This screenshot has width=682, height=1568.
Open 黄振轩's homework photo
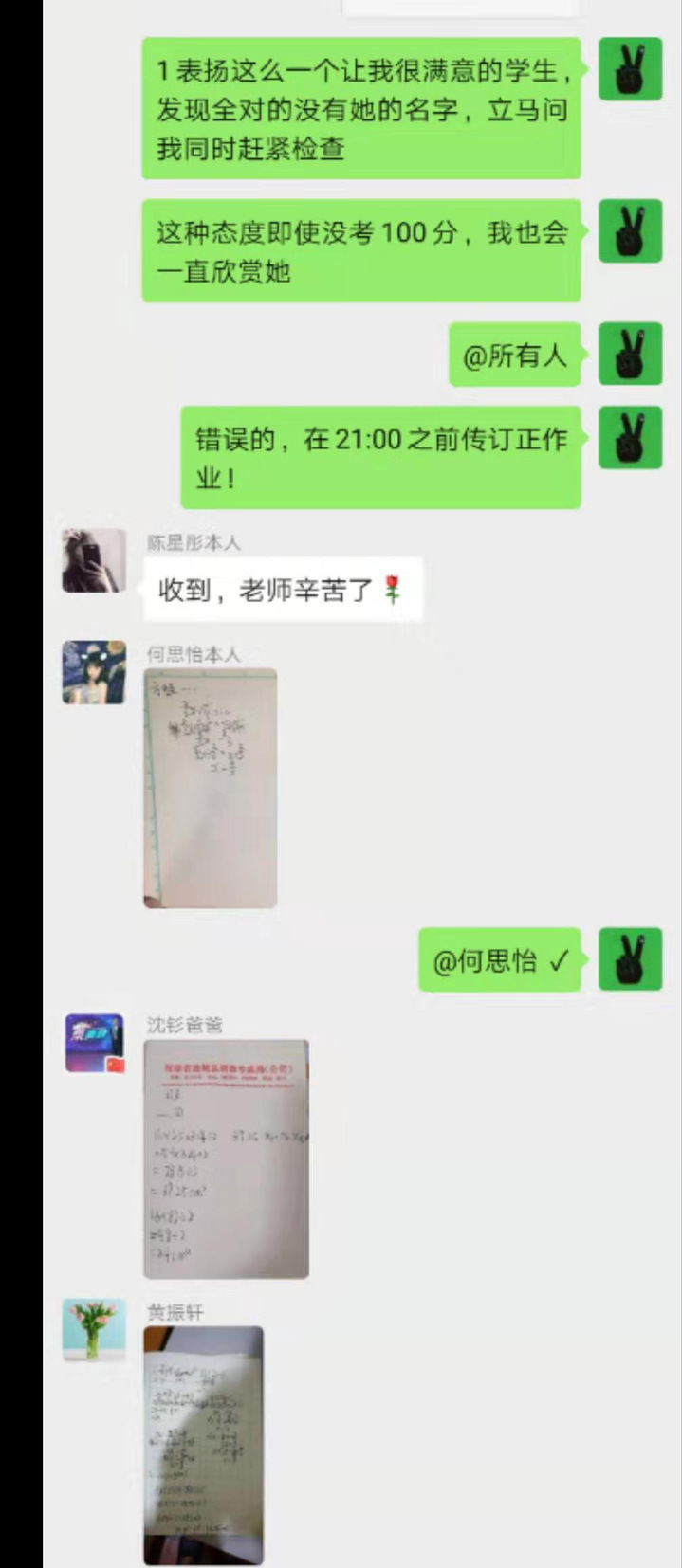pyautogui.click(x=203, y=1445)
